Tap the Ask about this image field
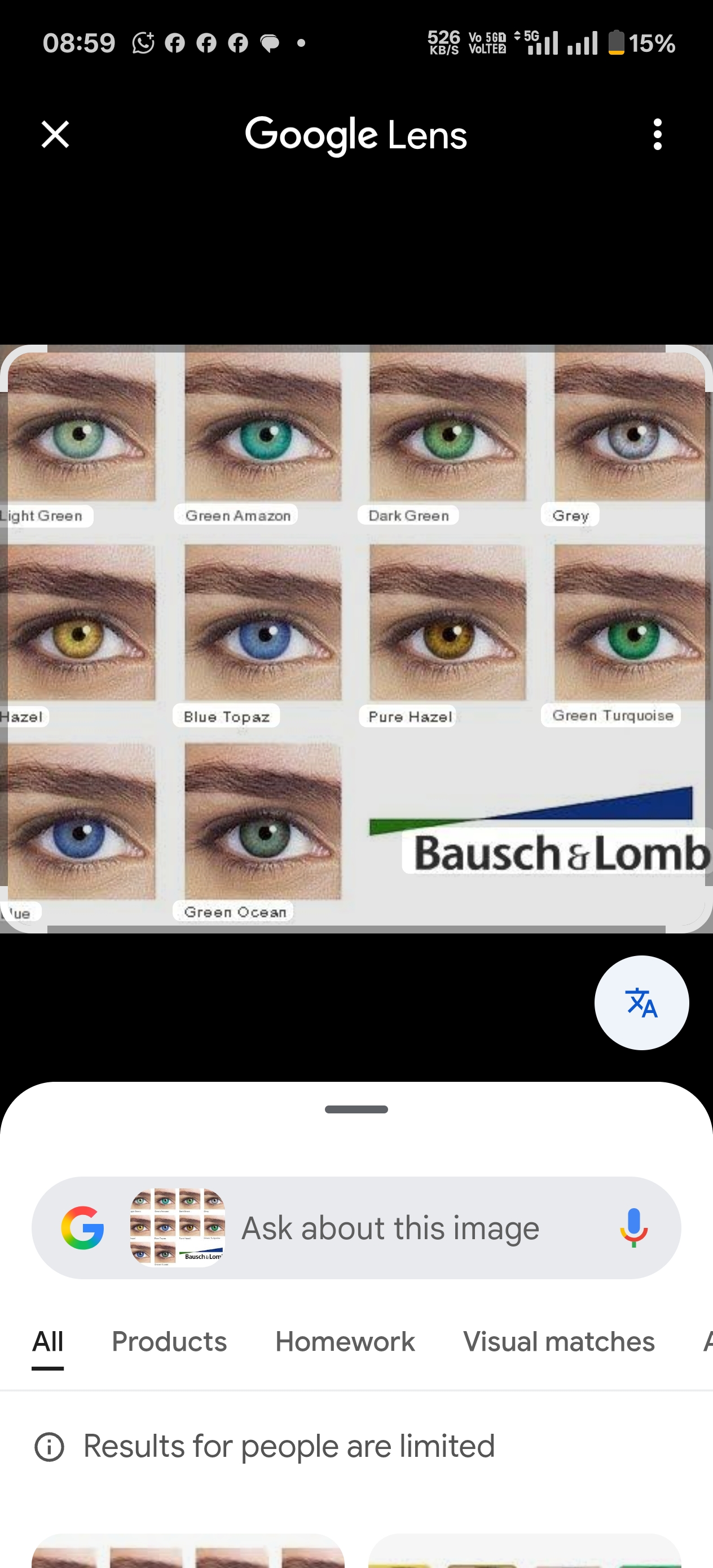 coord(390,1228)
